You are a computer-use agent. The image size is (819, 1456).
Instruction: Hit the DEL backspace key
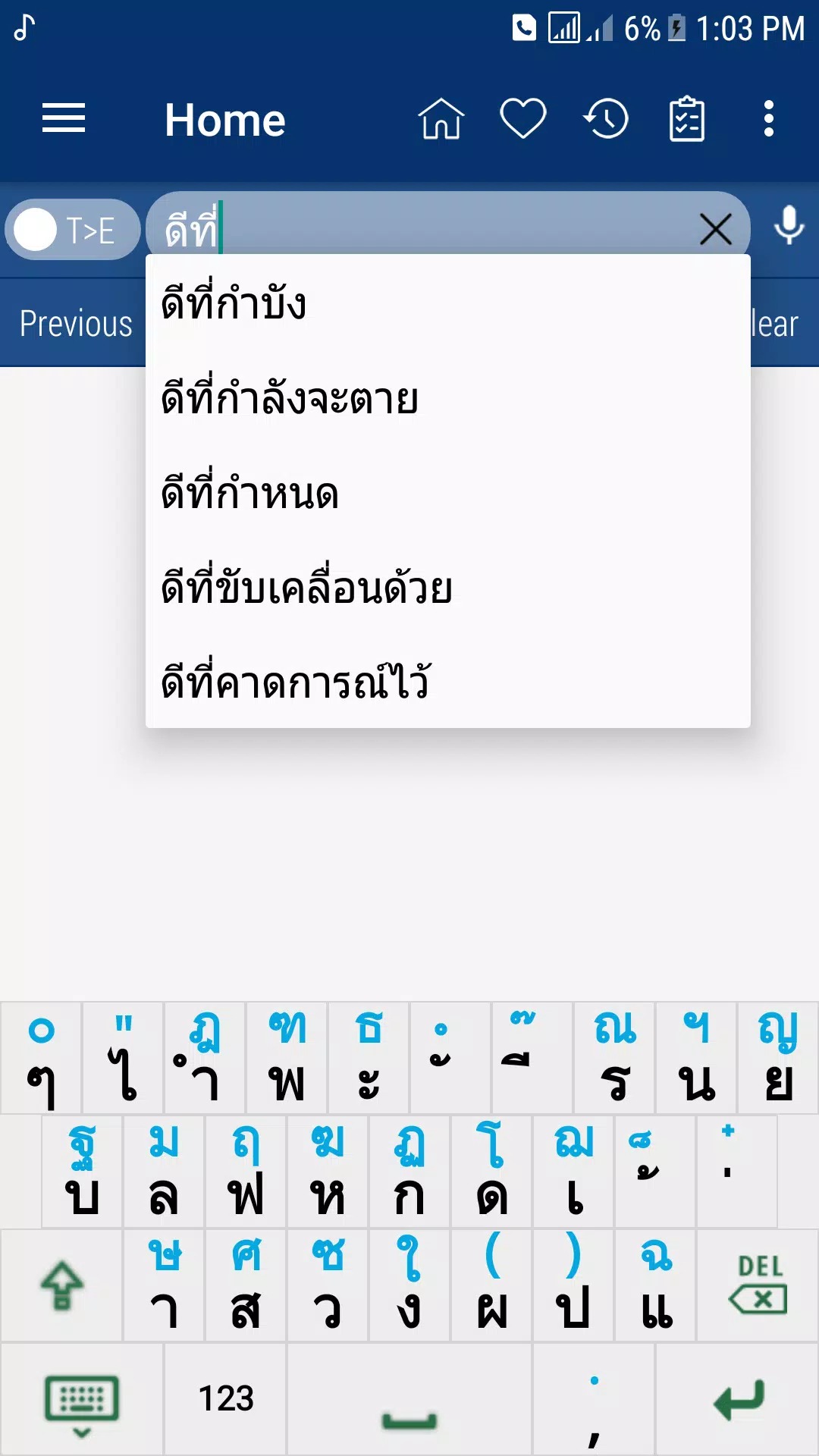pos(758,1285)
